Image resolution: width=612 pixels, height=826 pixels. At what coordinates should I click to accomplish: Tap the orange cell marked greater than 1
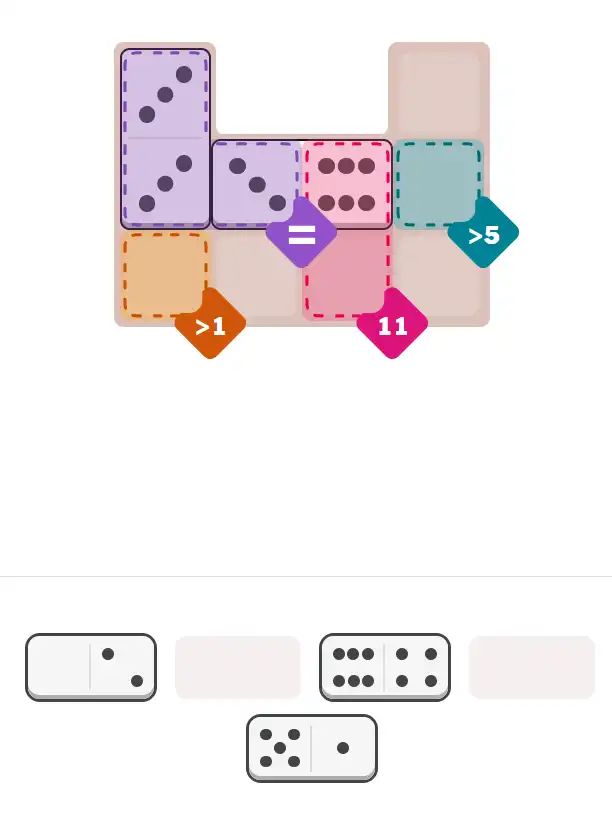[165, 274]
